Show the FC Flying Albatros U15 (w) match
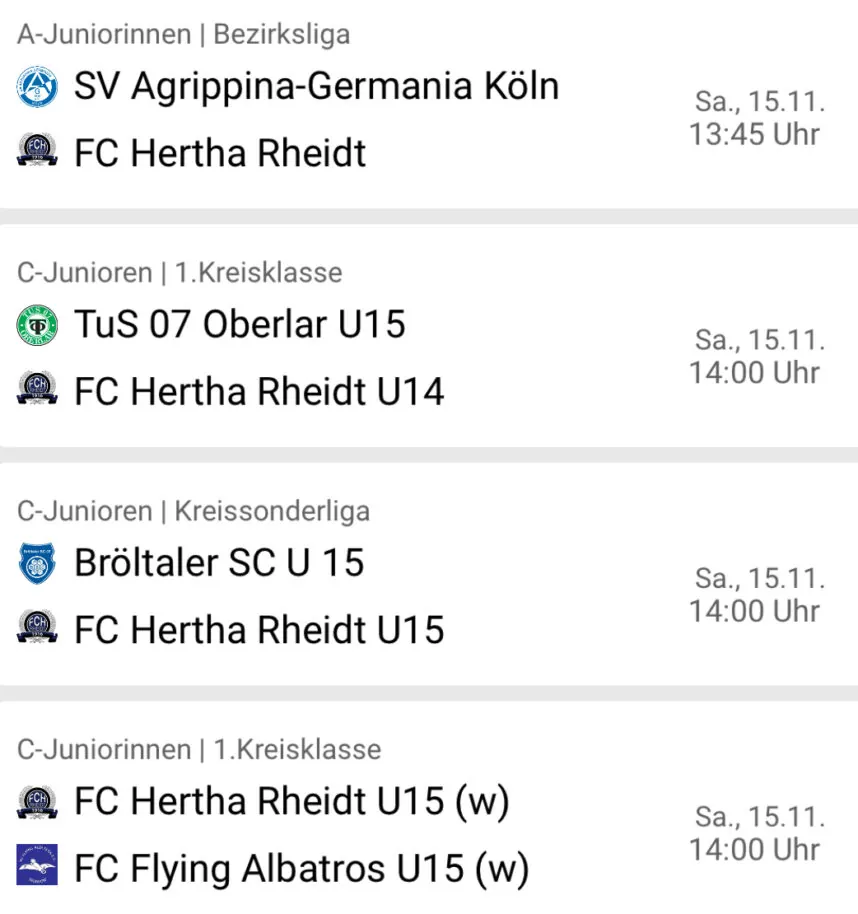Screen dimensions: 858x914 [301, 868]
